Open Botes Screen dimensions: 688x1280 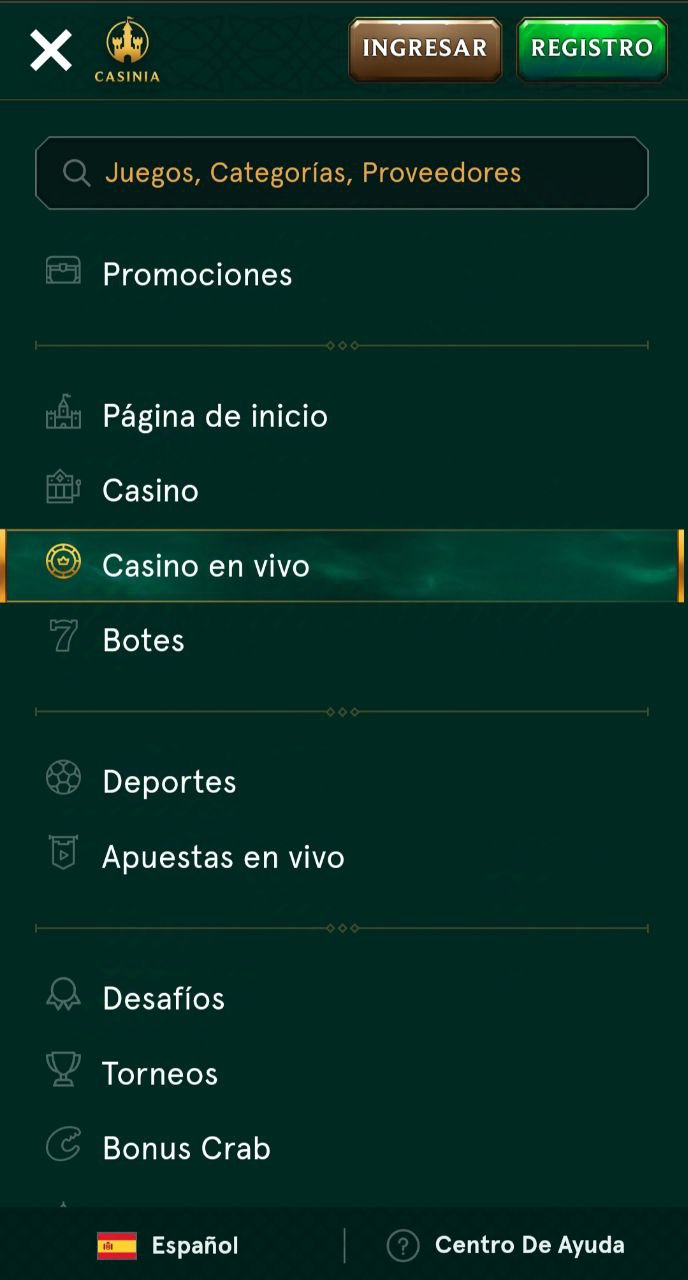click(x=344, y=640)
